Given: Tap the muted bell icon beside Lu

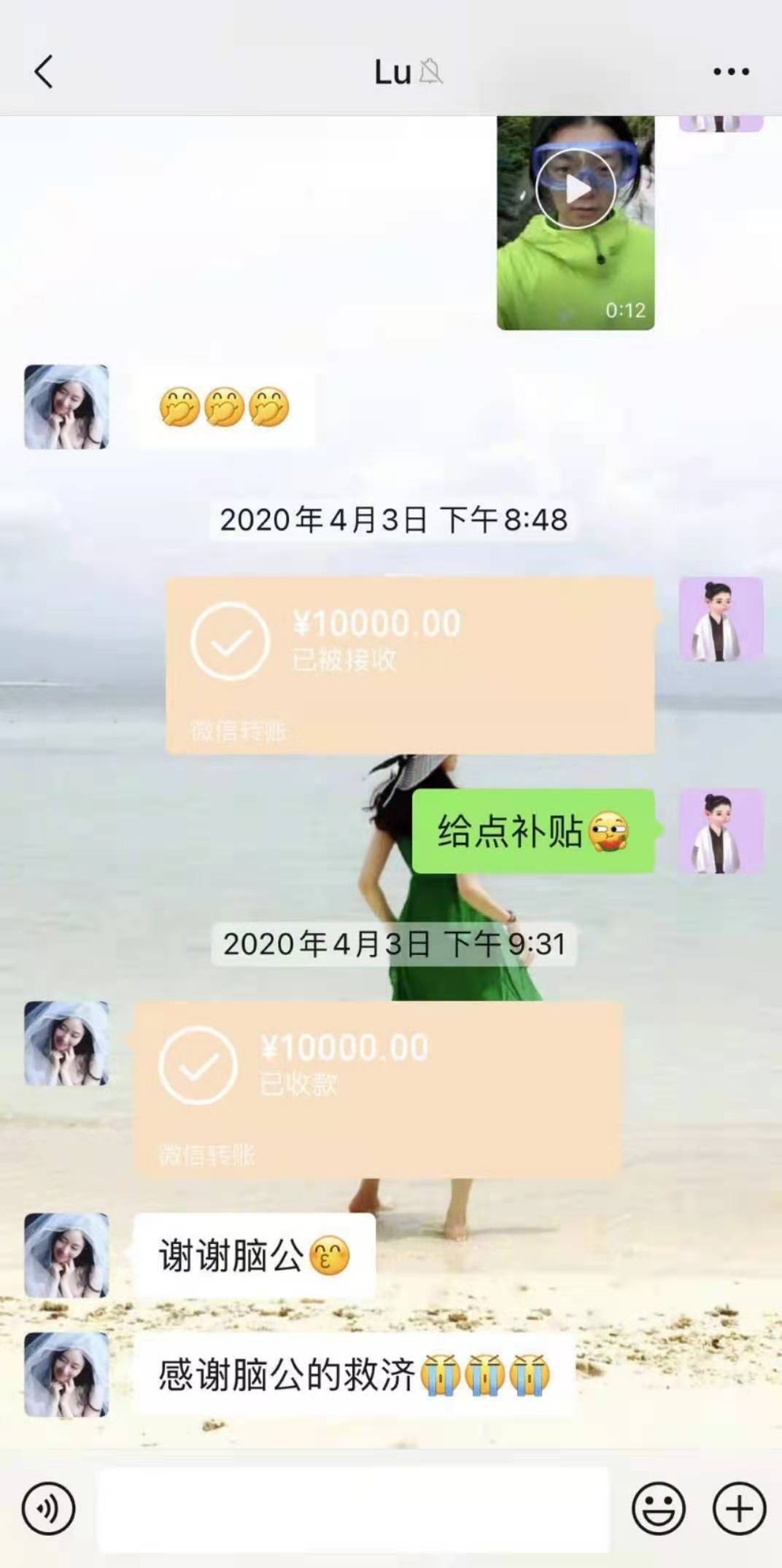Looking at the screenshot, I should [429, 73].
